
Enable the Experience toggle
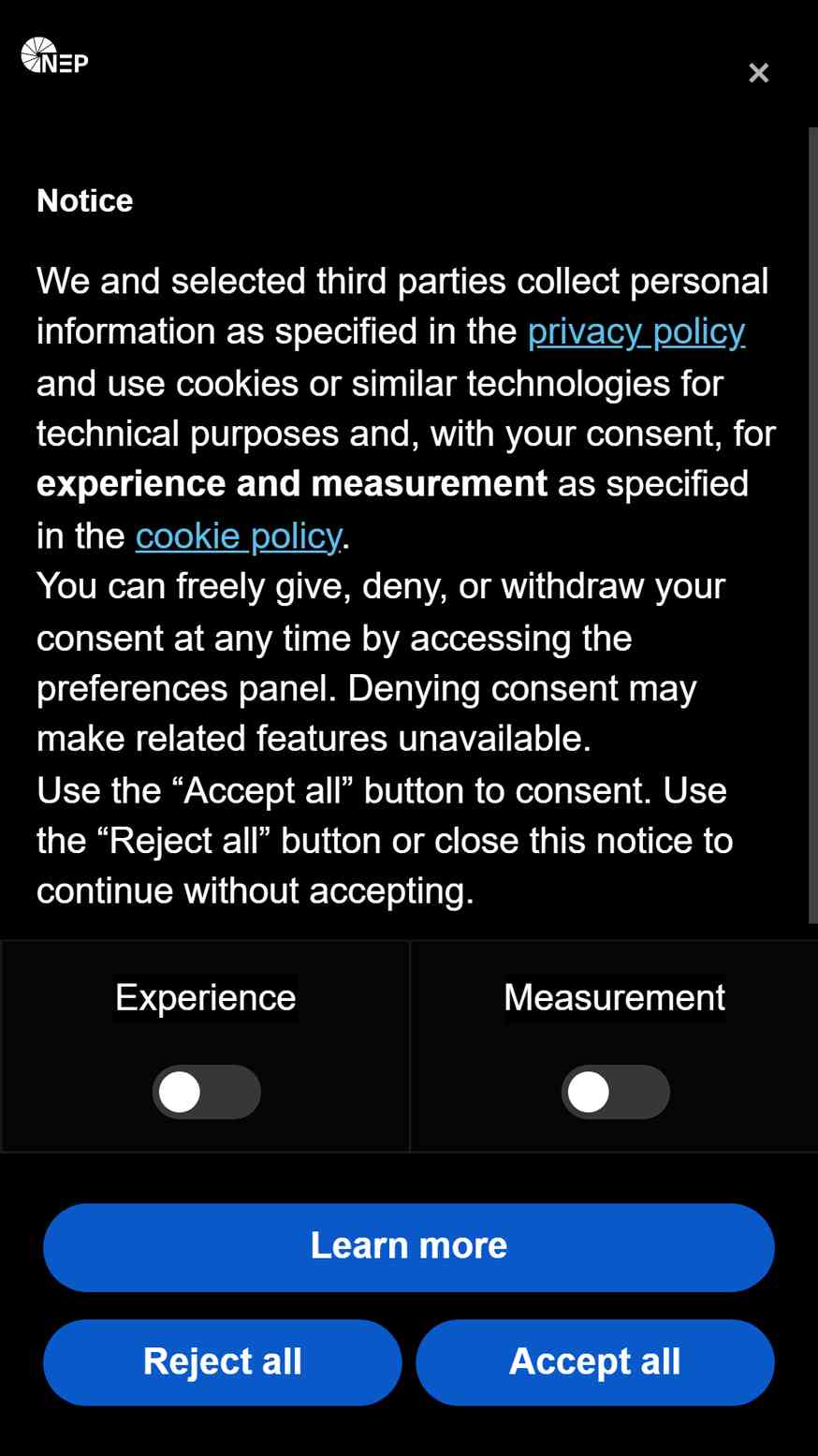tap(206, 1092)
